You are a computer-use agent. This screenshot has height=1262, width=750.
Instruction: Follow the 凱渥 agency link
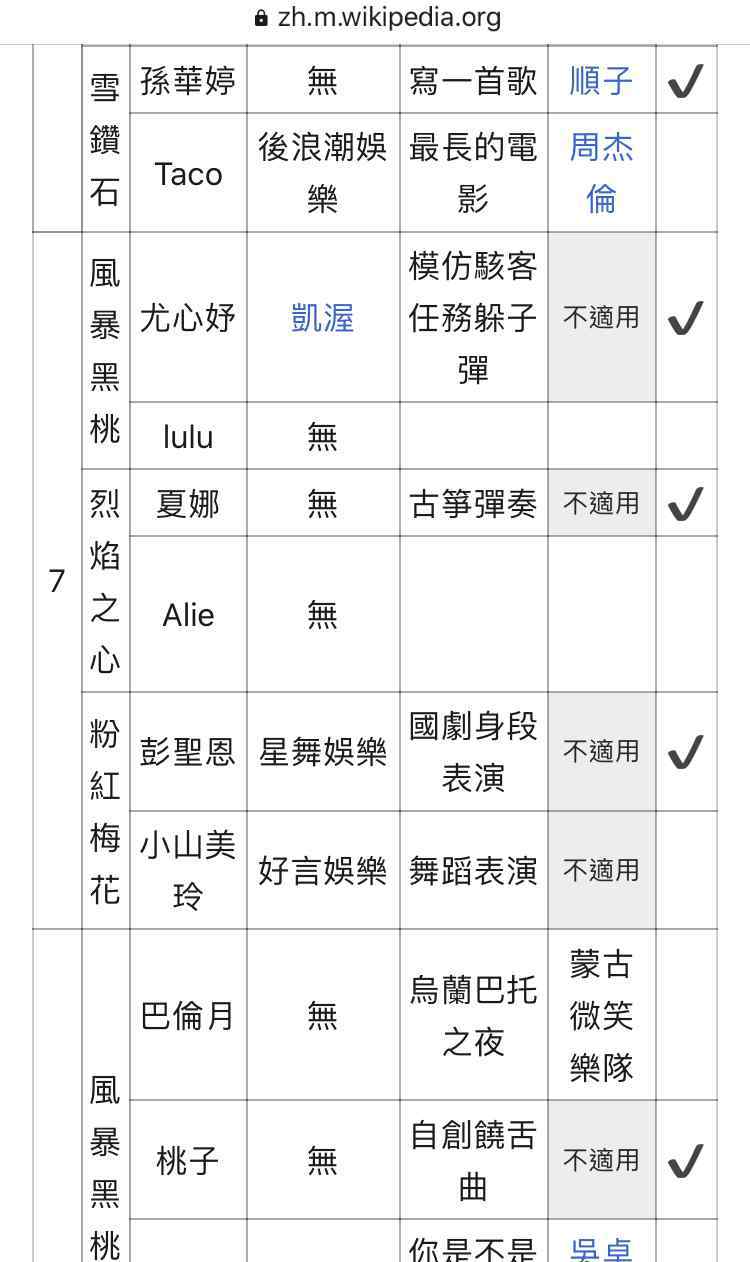tap(322, 318)
